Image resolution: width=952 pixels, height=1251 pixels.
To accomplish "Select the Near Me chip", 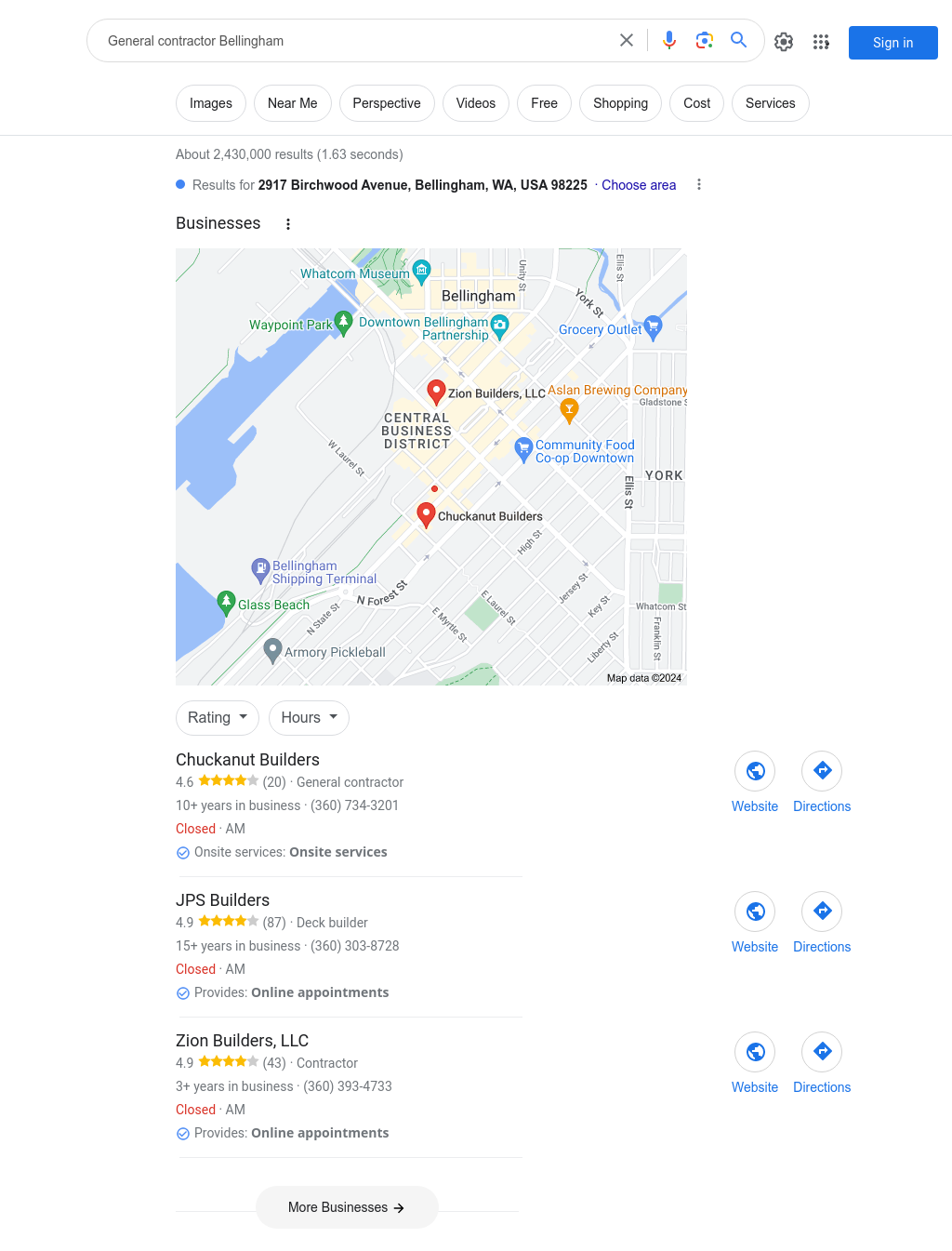I will [292, 103].
